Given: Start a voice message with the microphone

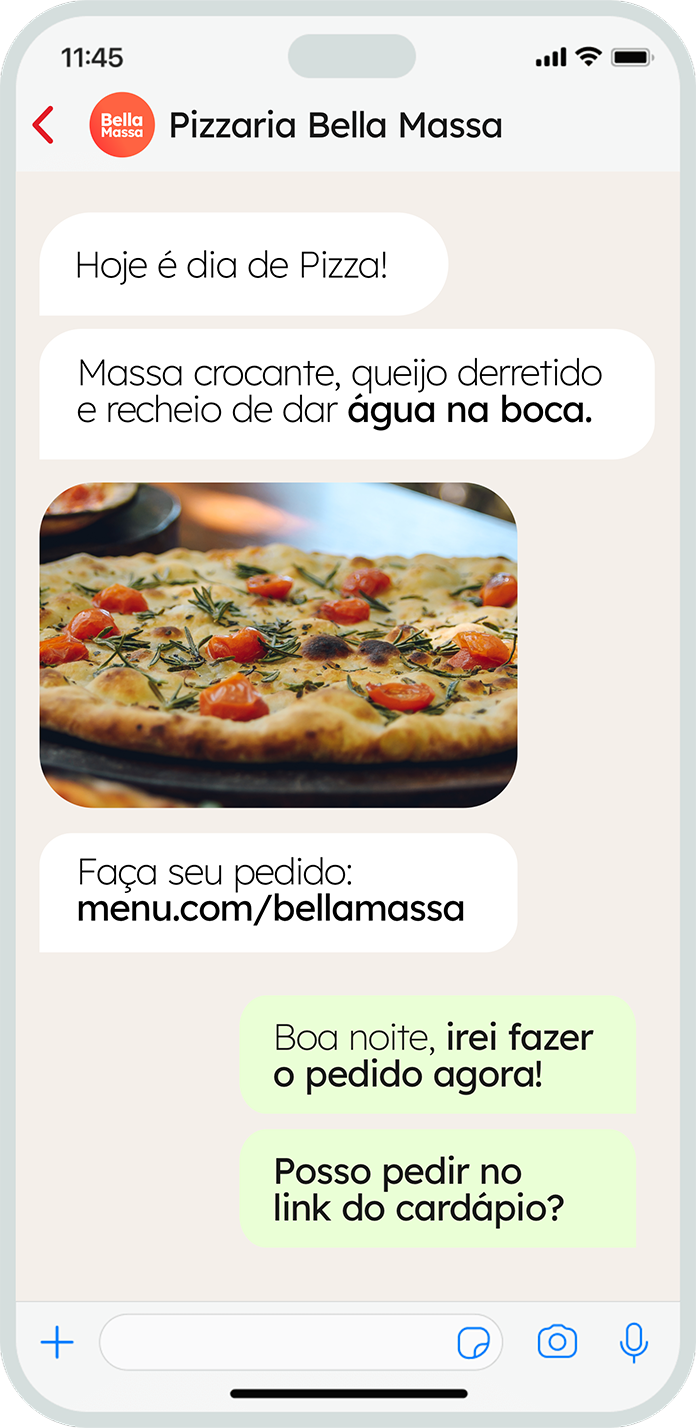Looking at the screenshot, I should point(633,1342).
